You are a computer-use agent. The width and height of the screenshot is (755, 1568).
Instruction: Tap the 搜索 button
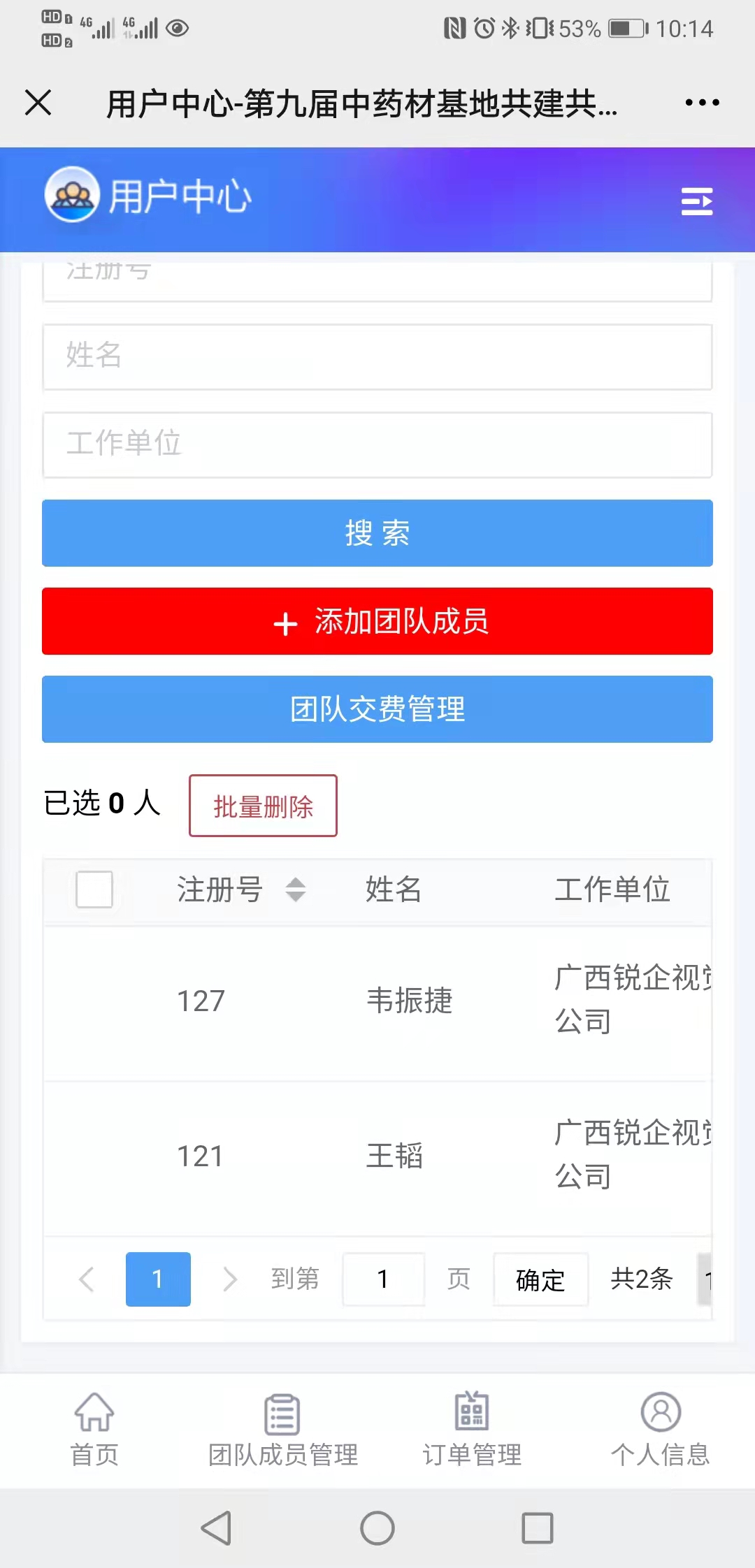(x=377, y=532)
